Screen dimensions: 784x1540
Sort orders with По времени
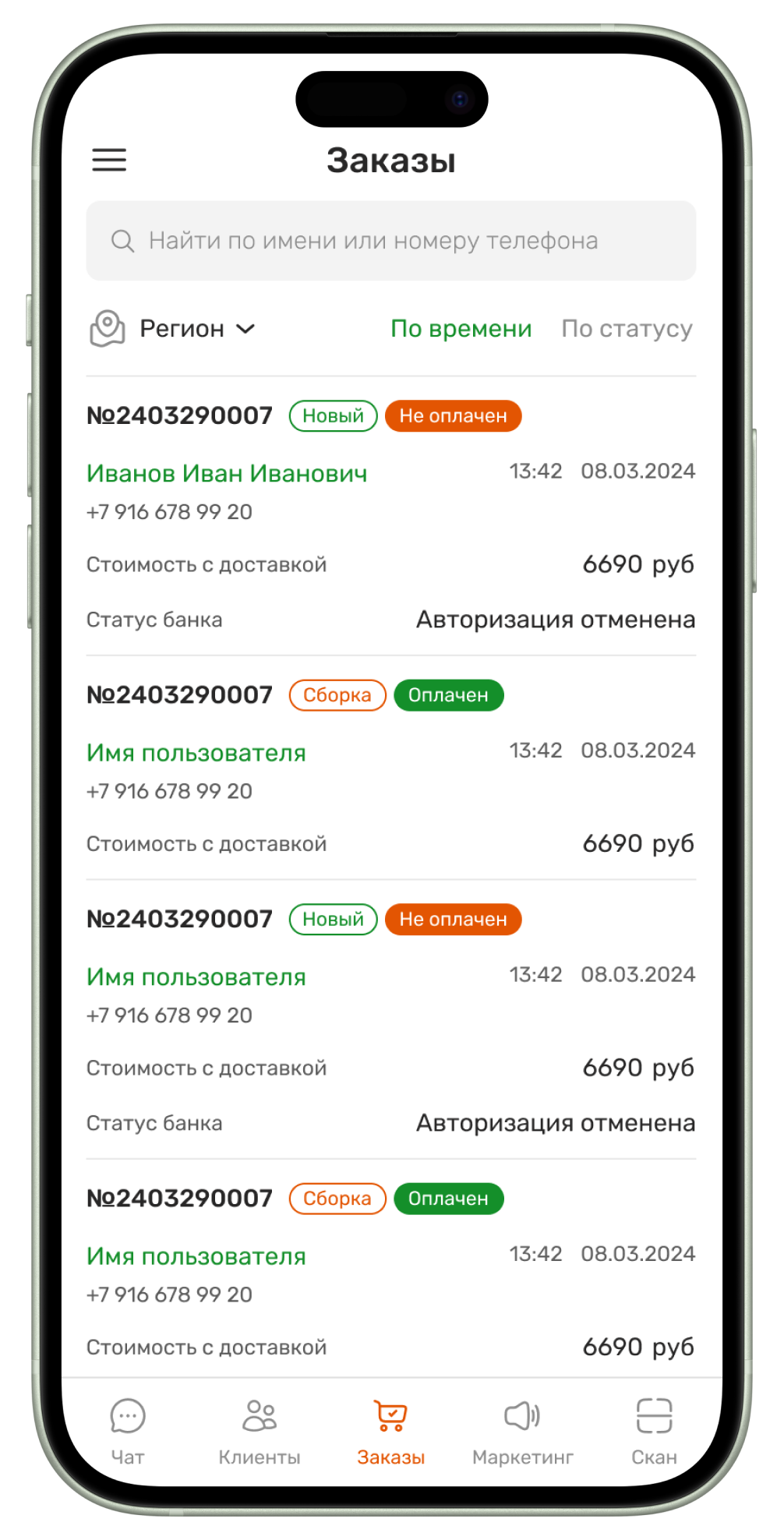(461, 329)
